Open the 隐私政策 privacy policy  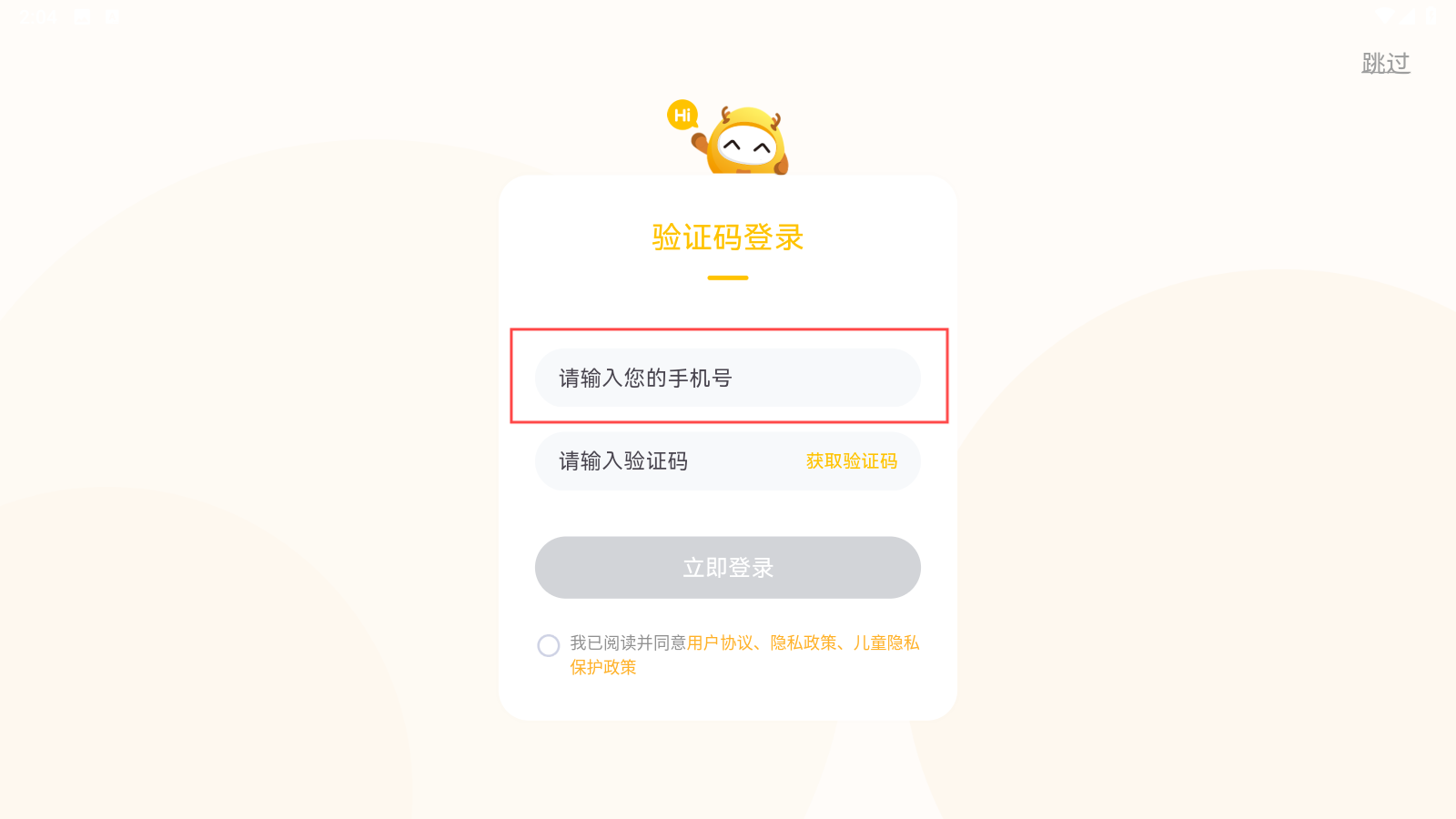tap(803, 642)
